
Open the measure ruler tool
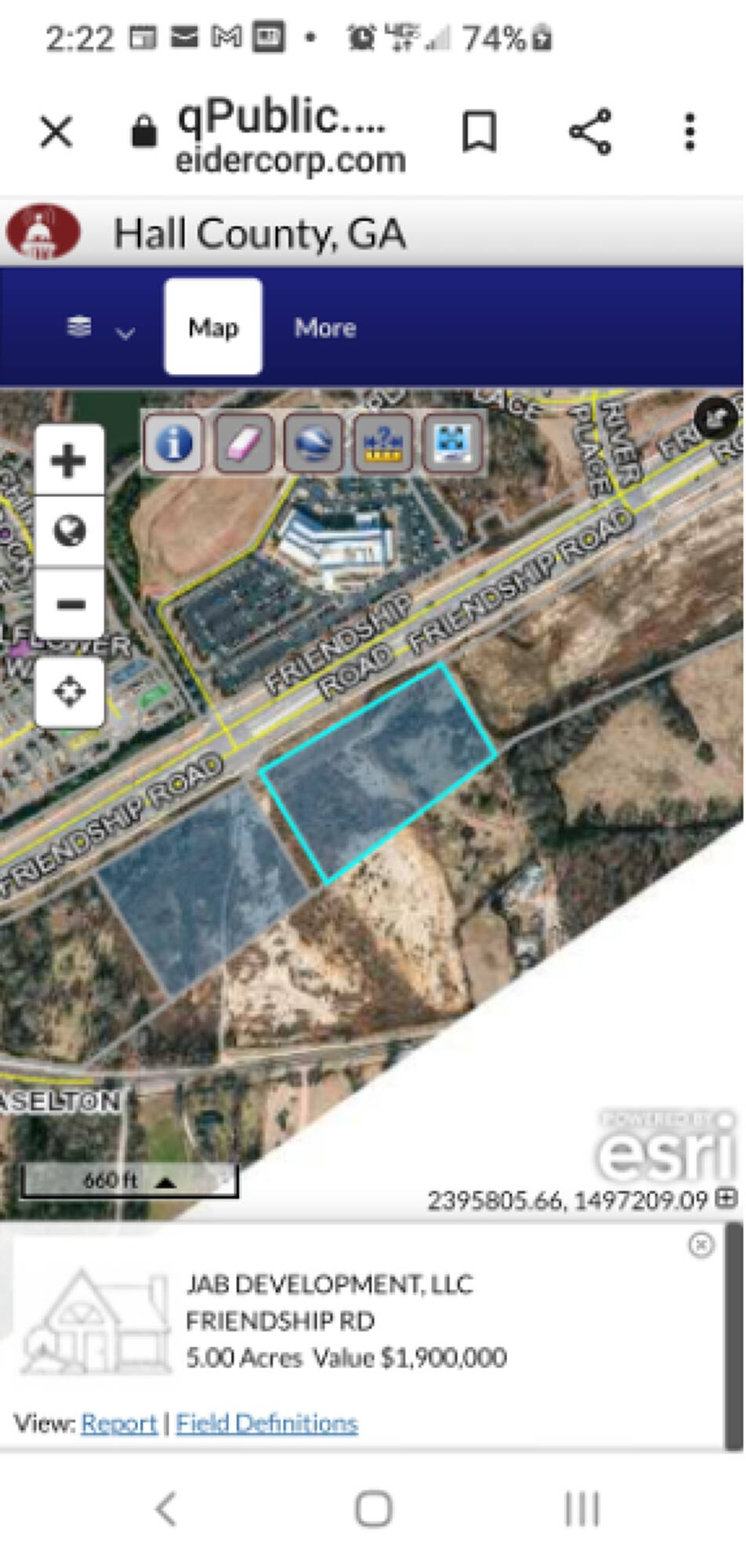pyautogui.click(x=382, y=443)
